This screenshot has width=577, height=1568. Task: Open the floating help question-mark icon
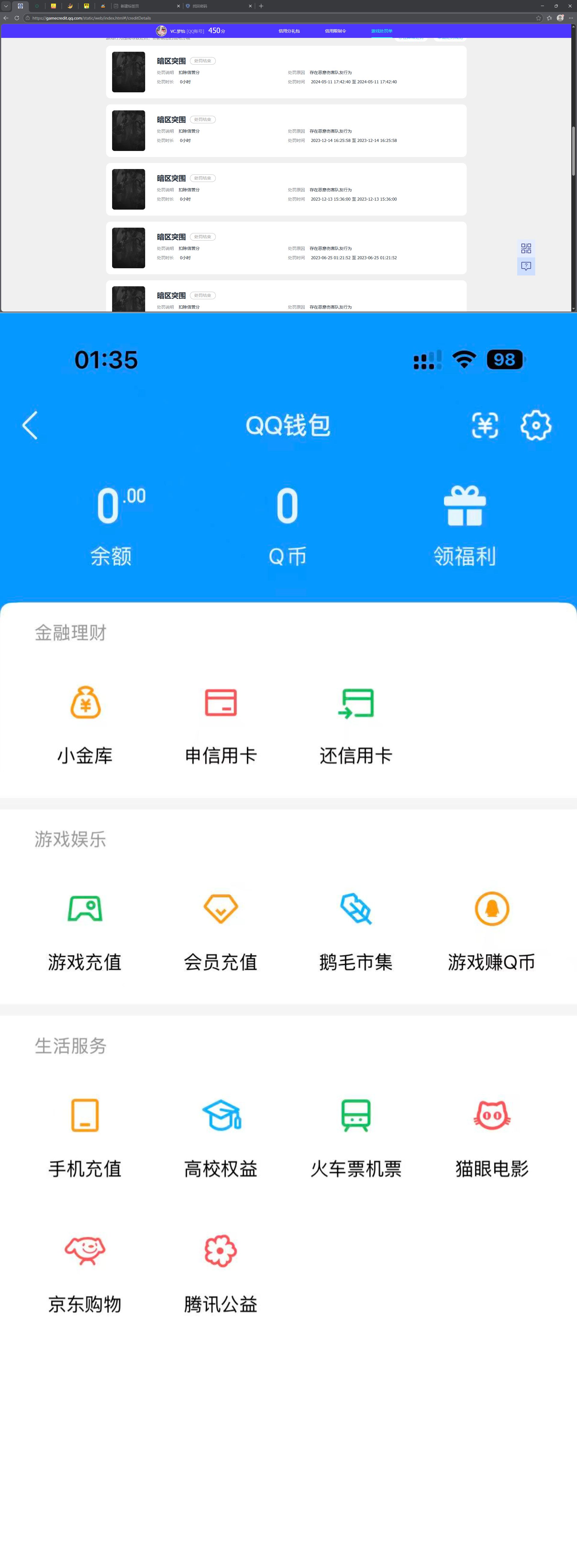point(526,266)
